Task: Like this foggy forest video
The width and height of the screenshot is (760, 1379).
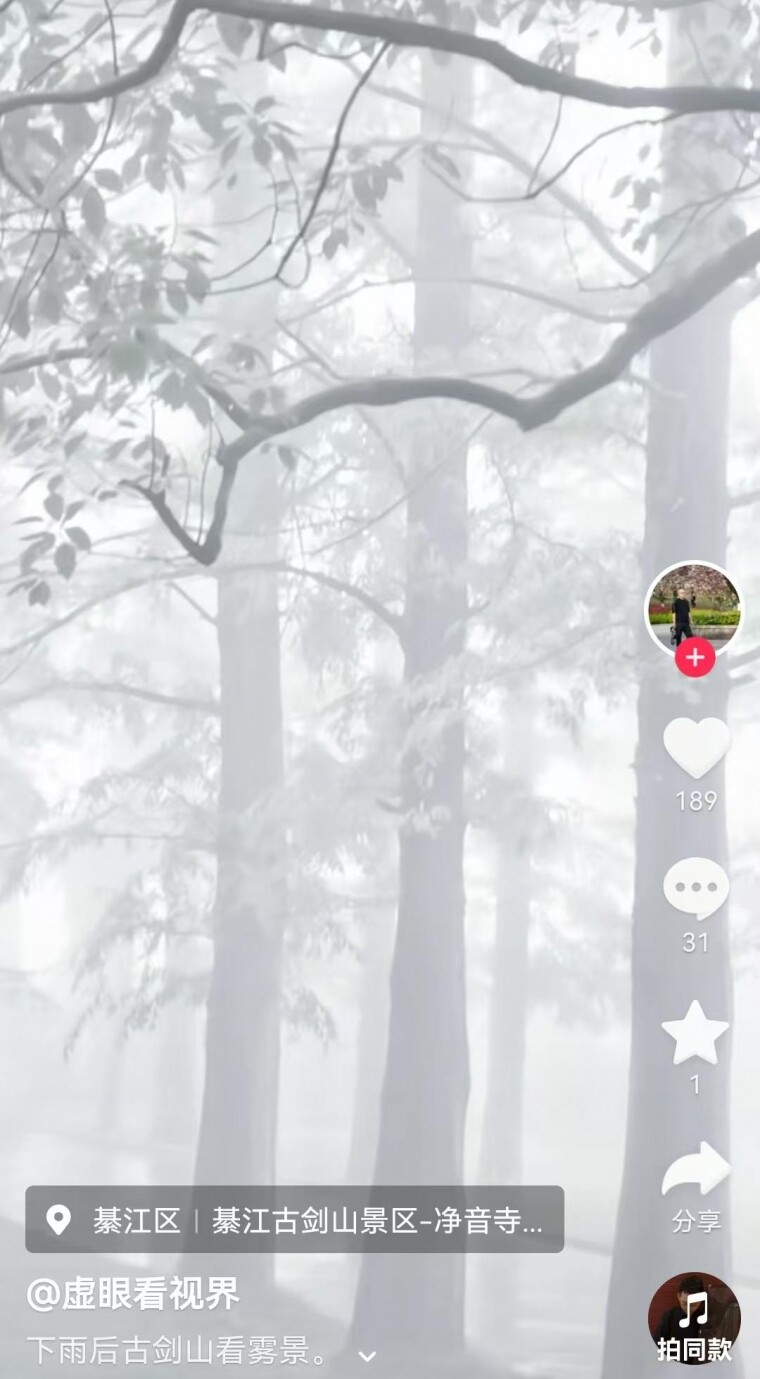Action: [696, 748]
